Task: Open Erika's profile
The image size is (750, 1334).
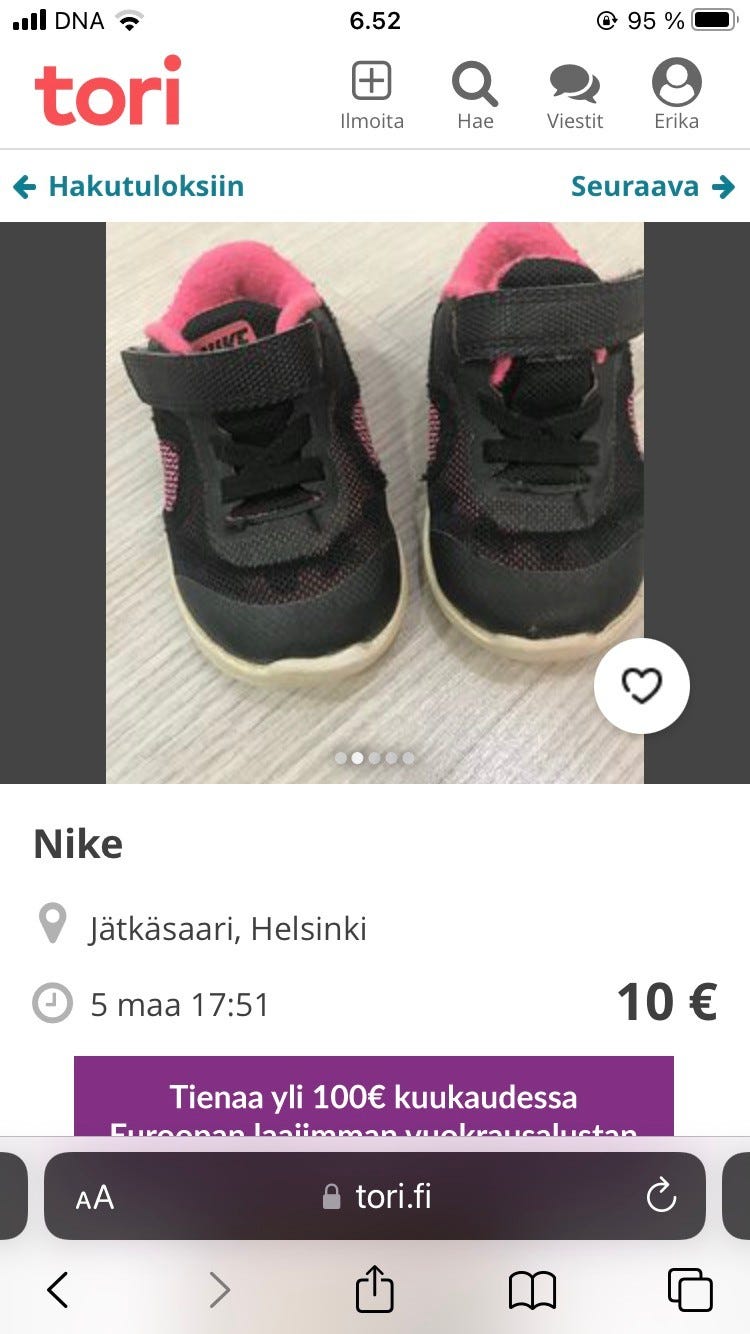Action: (677, 96)
